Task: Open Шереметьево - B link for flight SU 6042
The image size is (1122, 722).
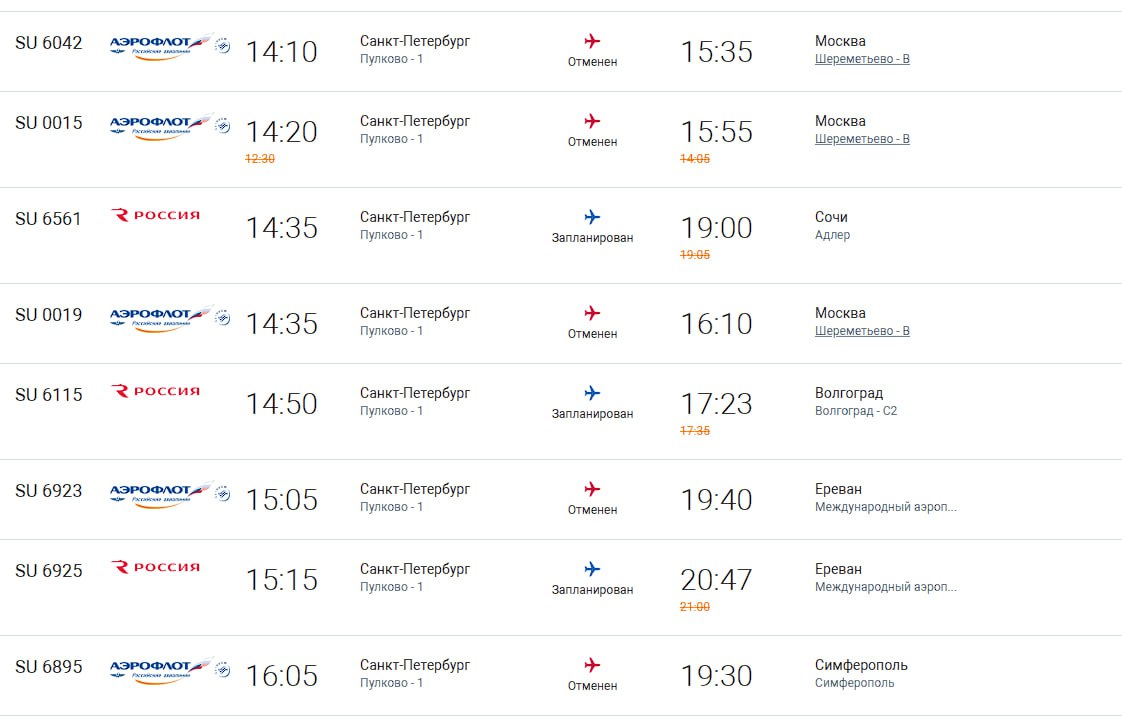Action: 862,59
